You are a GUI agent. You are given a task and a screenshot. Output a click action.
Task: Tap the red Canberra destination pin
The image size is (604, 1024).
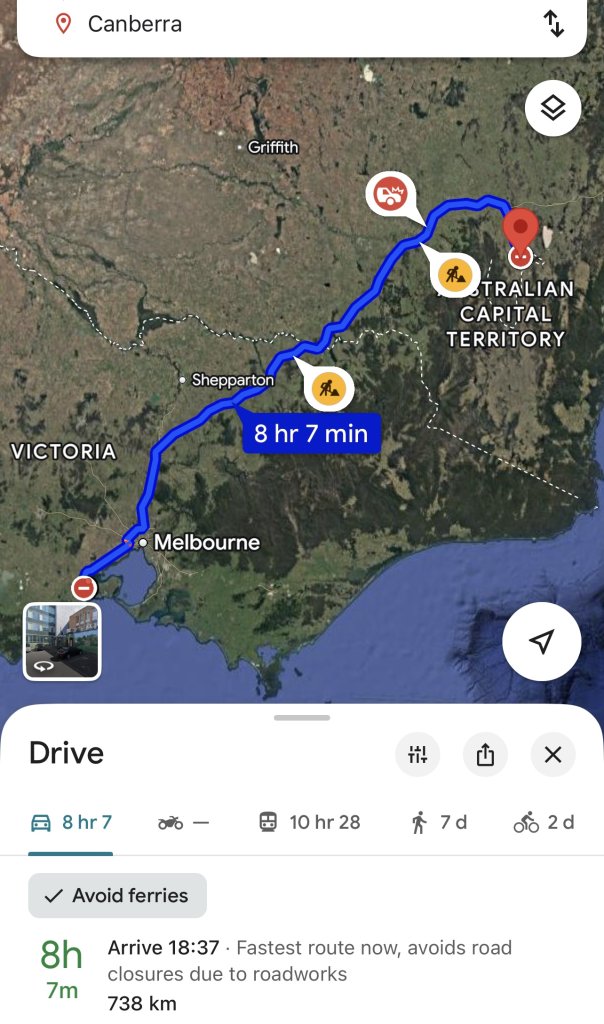coord(520,232)
